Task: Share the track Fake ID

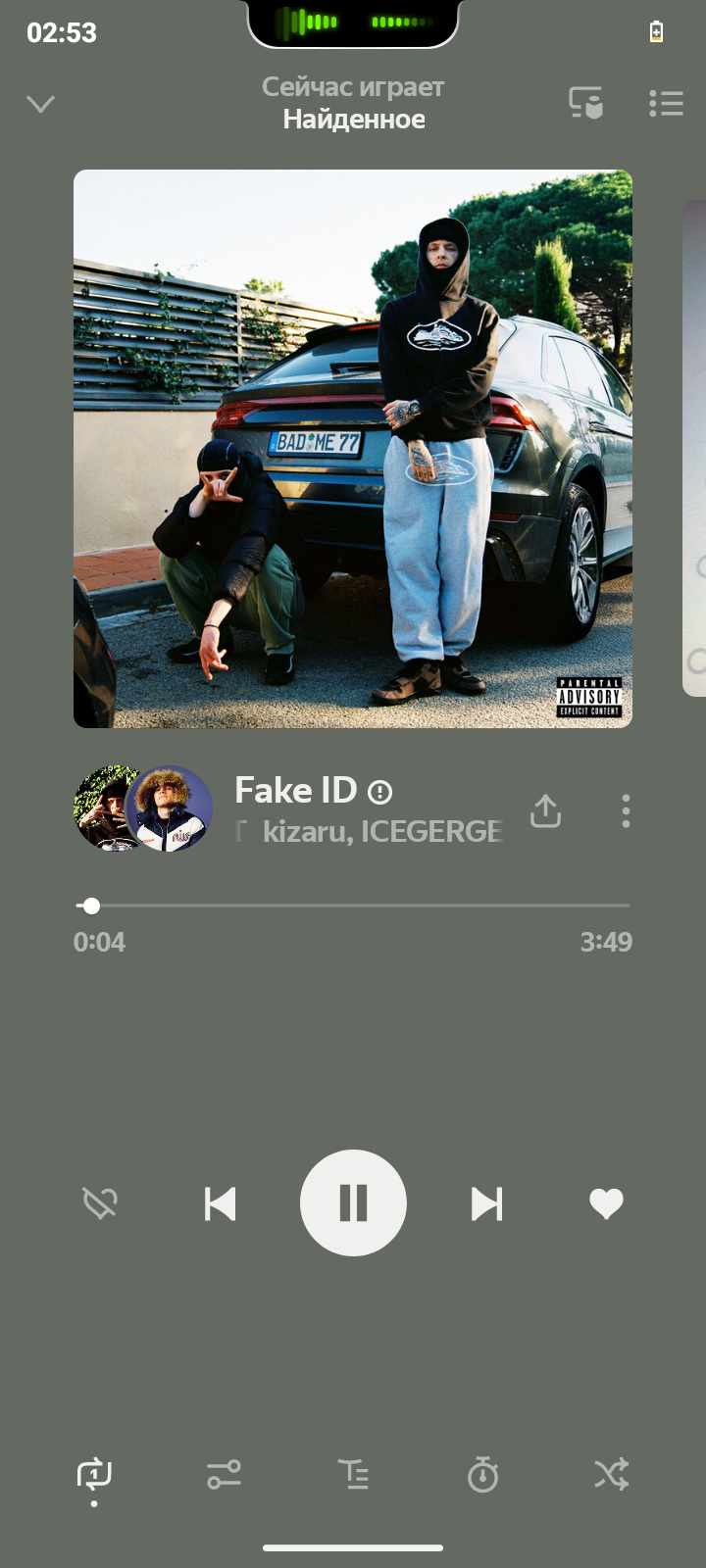Action: pos(545,810)
